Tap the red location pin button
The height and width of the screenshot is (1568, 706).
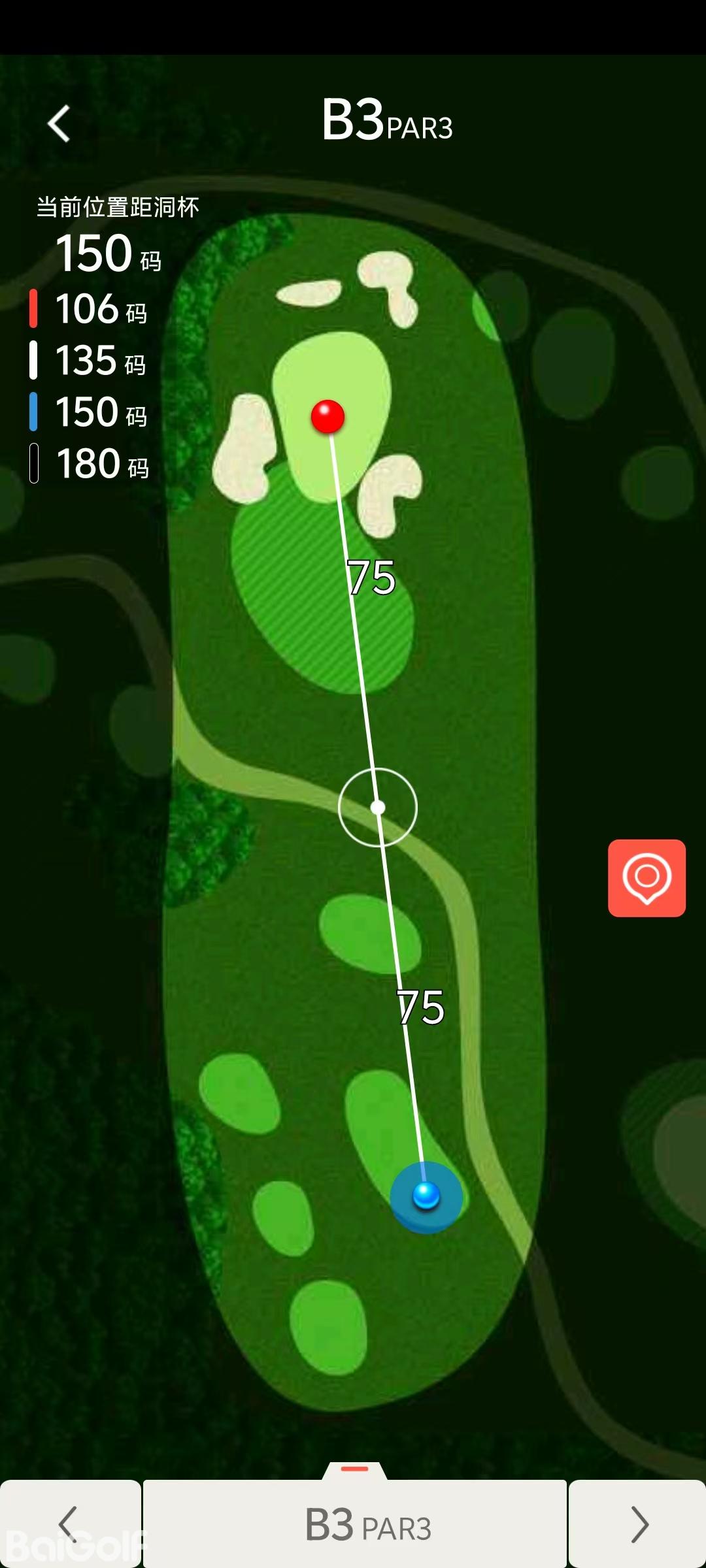click(647, 877)
